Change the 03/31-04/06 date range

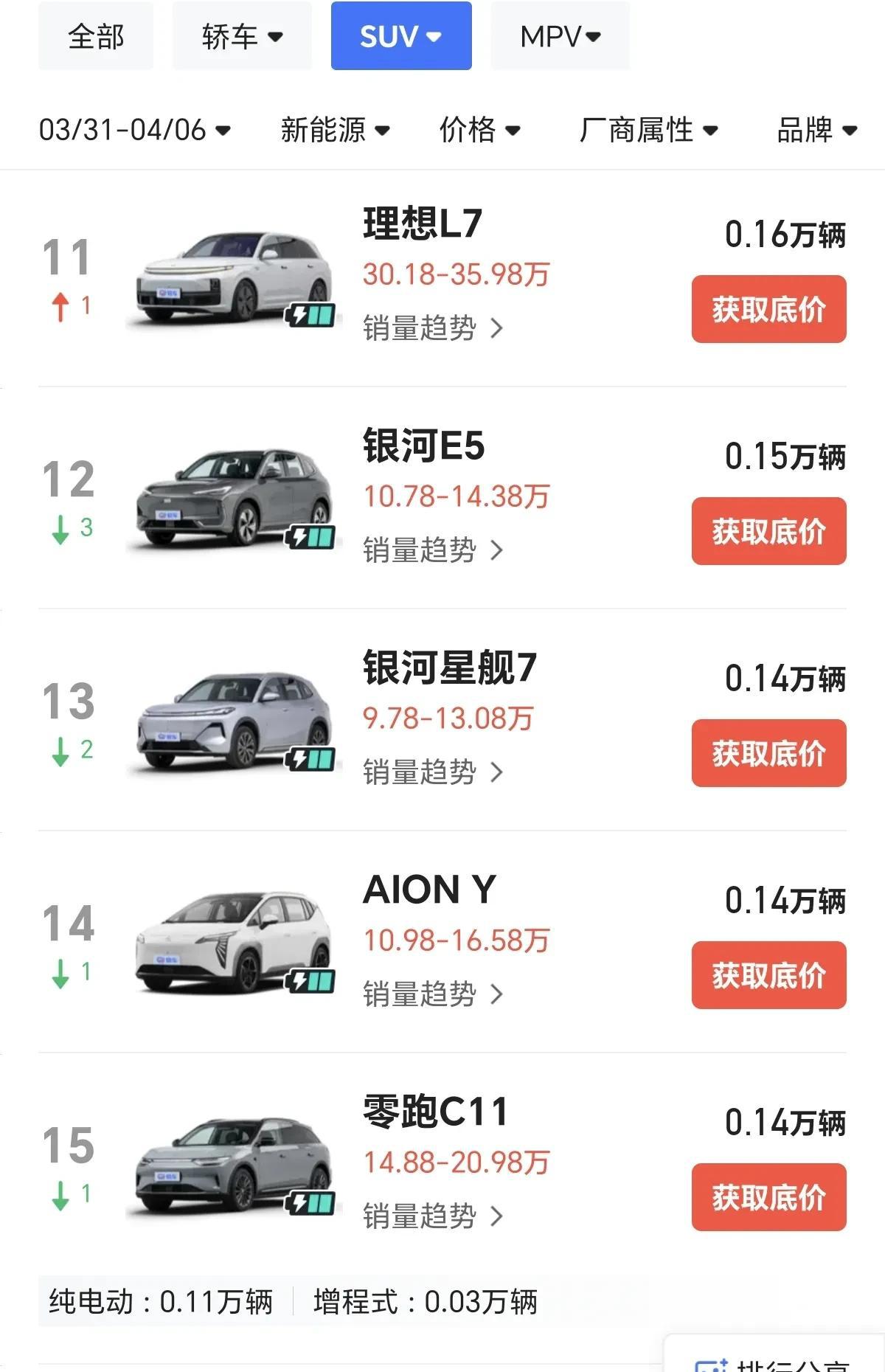[135, 130]
